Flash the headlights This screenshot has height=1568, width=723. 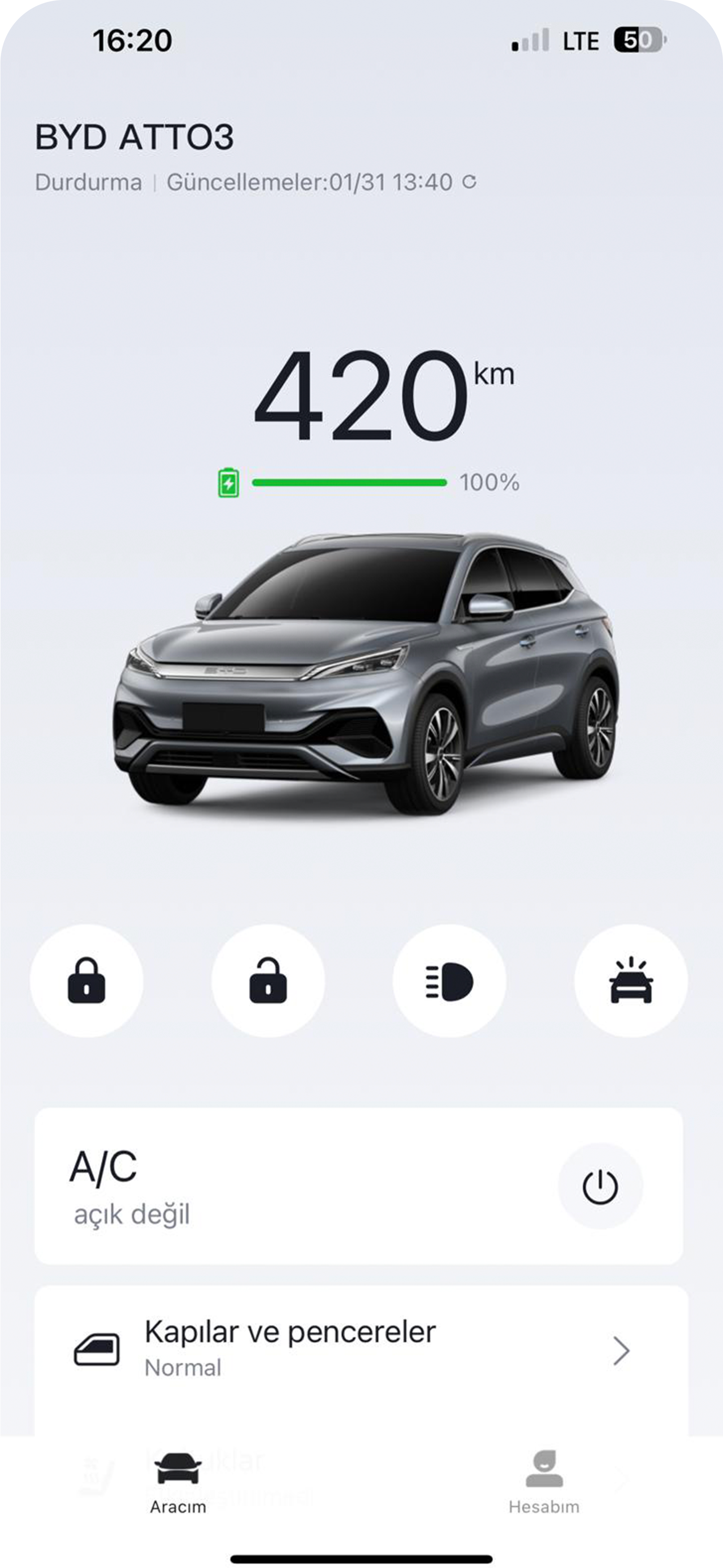click(x=450, y=981)
